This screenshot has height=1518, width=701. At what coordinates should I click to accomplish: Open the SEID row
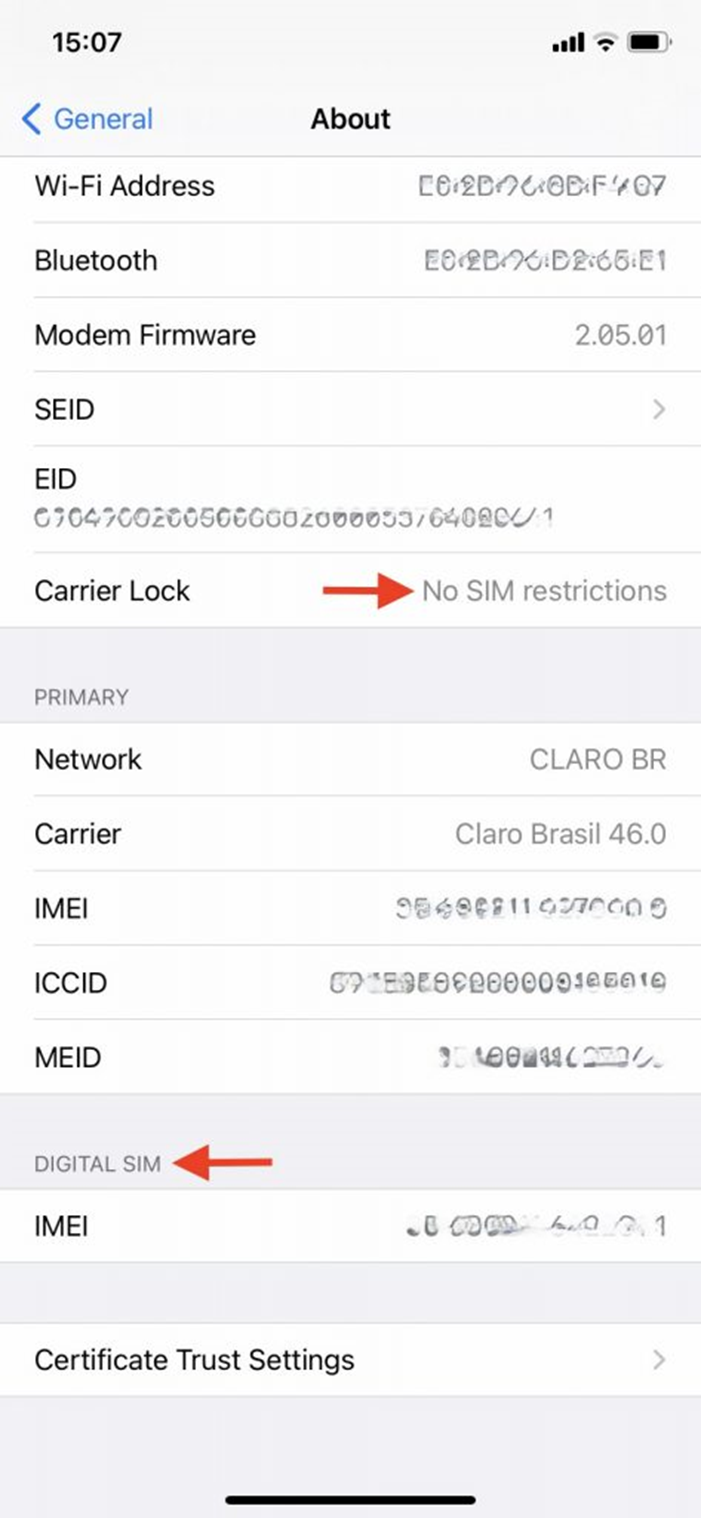pyautogui.click(x=350, y=409)
